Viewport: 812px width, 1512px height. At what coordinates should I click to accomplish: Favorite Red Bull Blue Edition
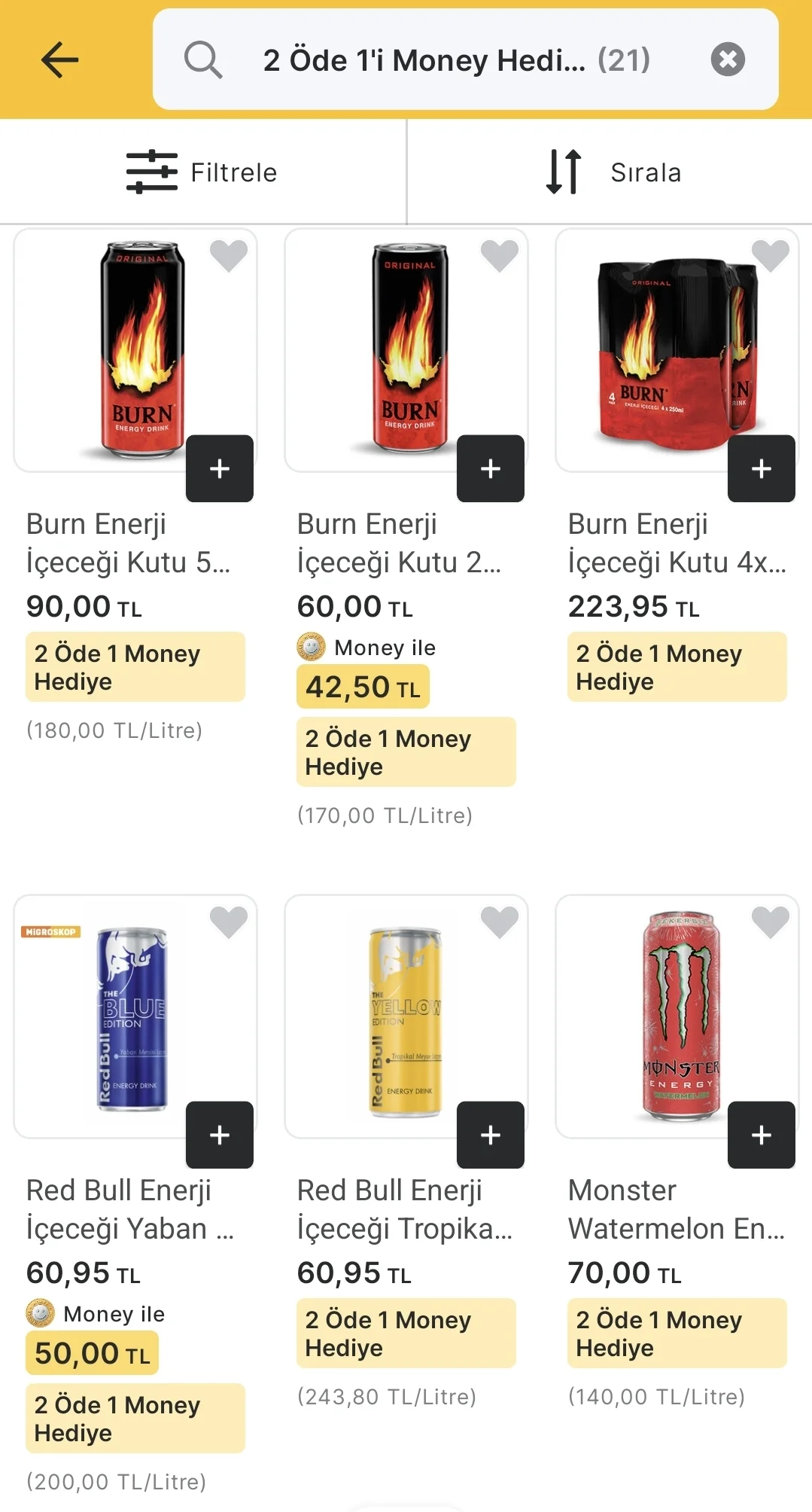pos(228,922)
